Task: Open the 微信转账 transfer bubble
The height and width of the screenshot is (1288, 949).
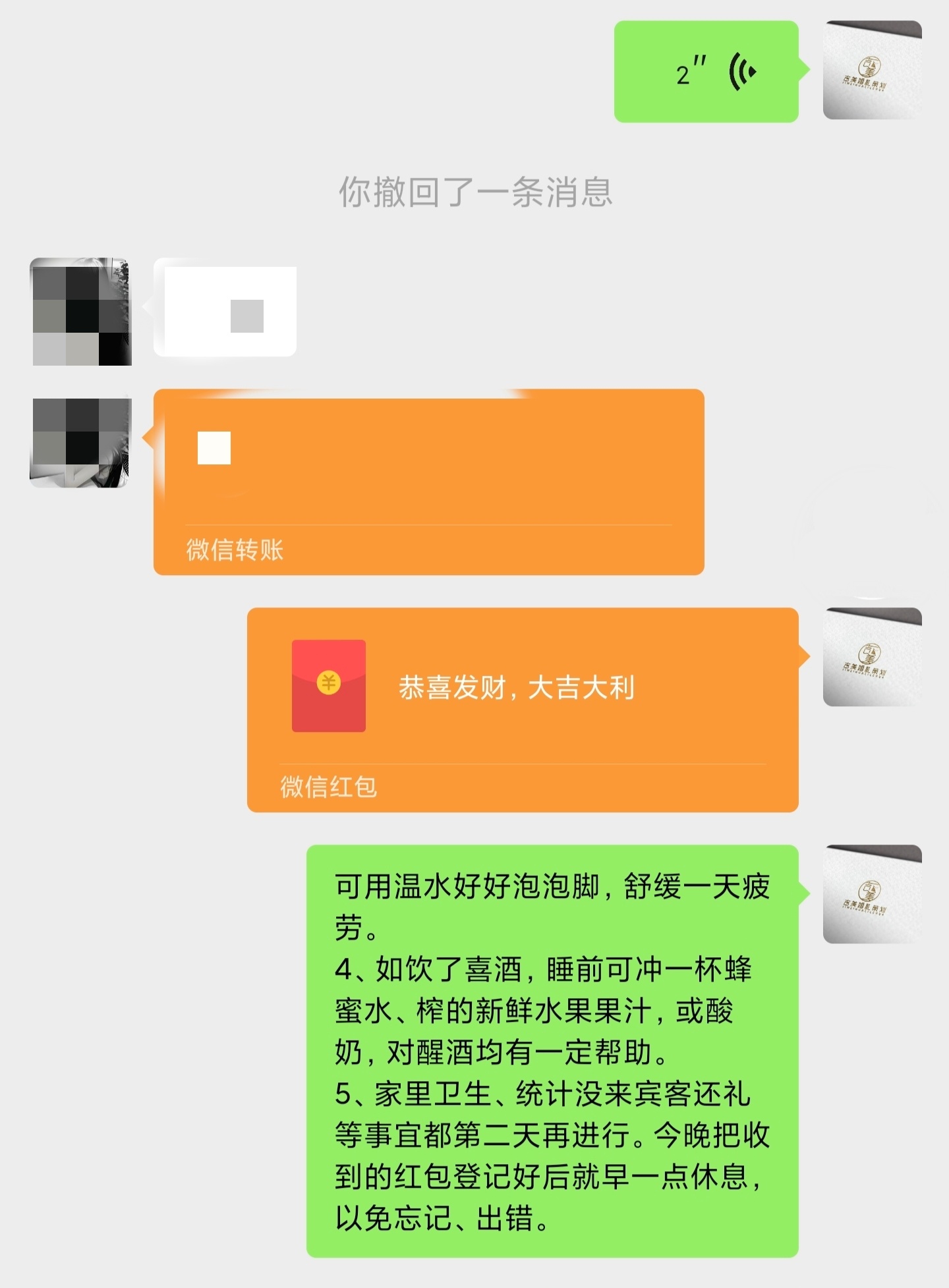Action: click(x=428, y=481)
